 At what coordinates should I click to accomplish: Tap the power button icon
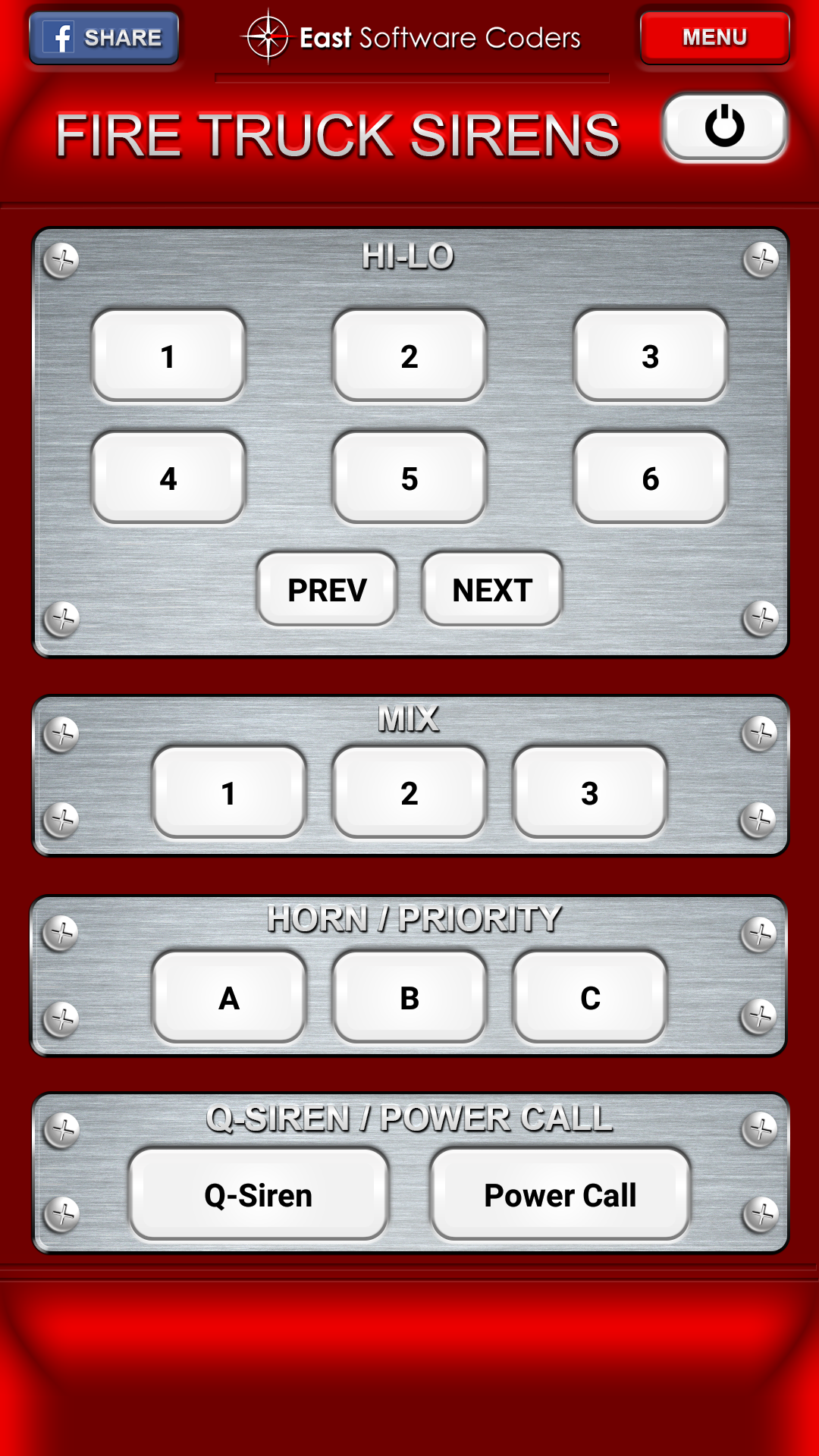pyautogui.click(x=724, y=127)
